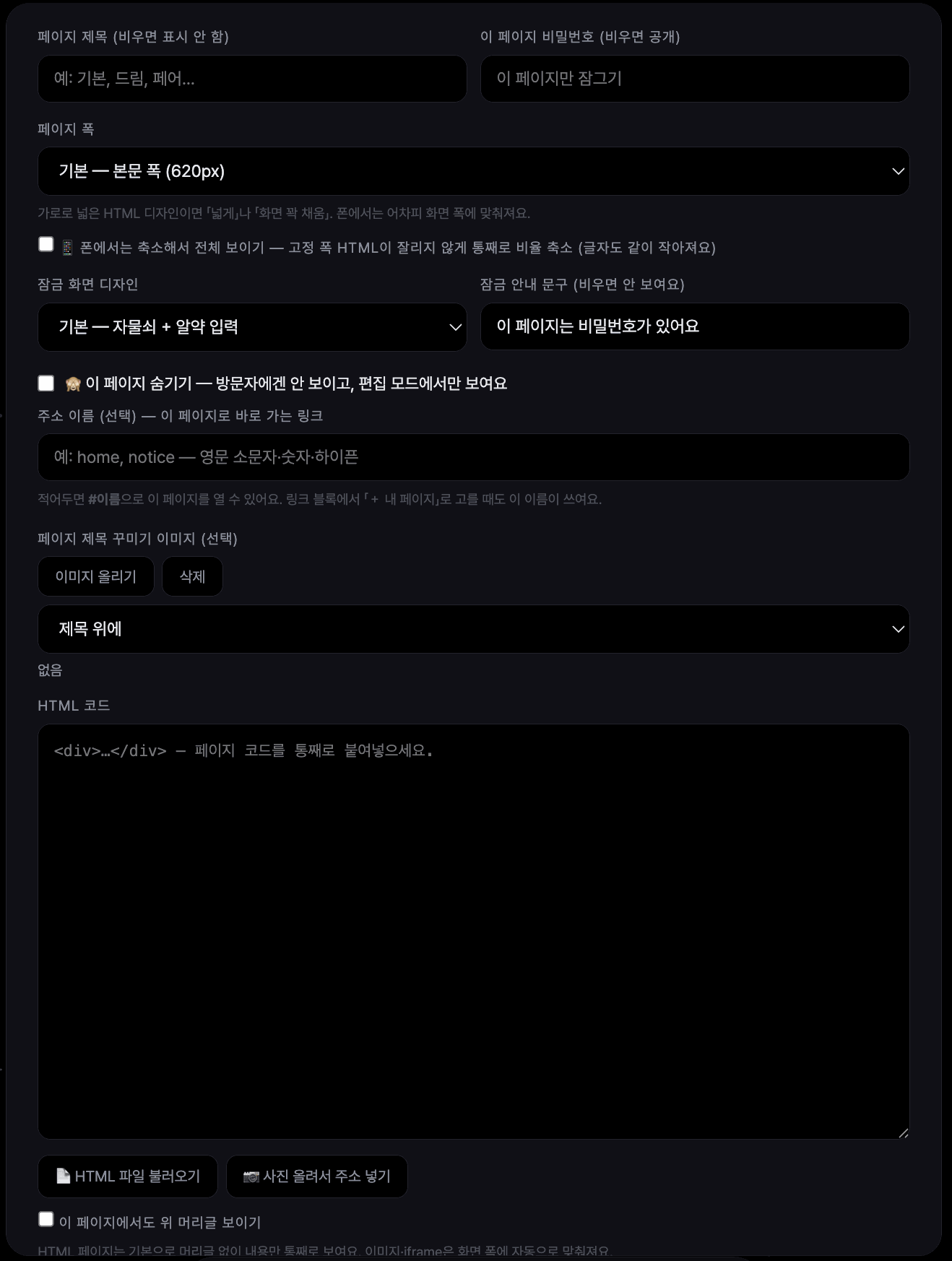
Task: Tap the 페이지 제목 input field
Action: [x=252, y=79]
